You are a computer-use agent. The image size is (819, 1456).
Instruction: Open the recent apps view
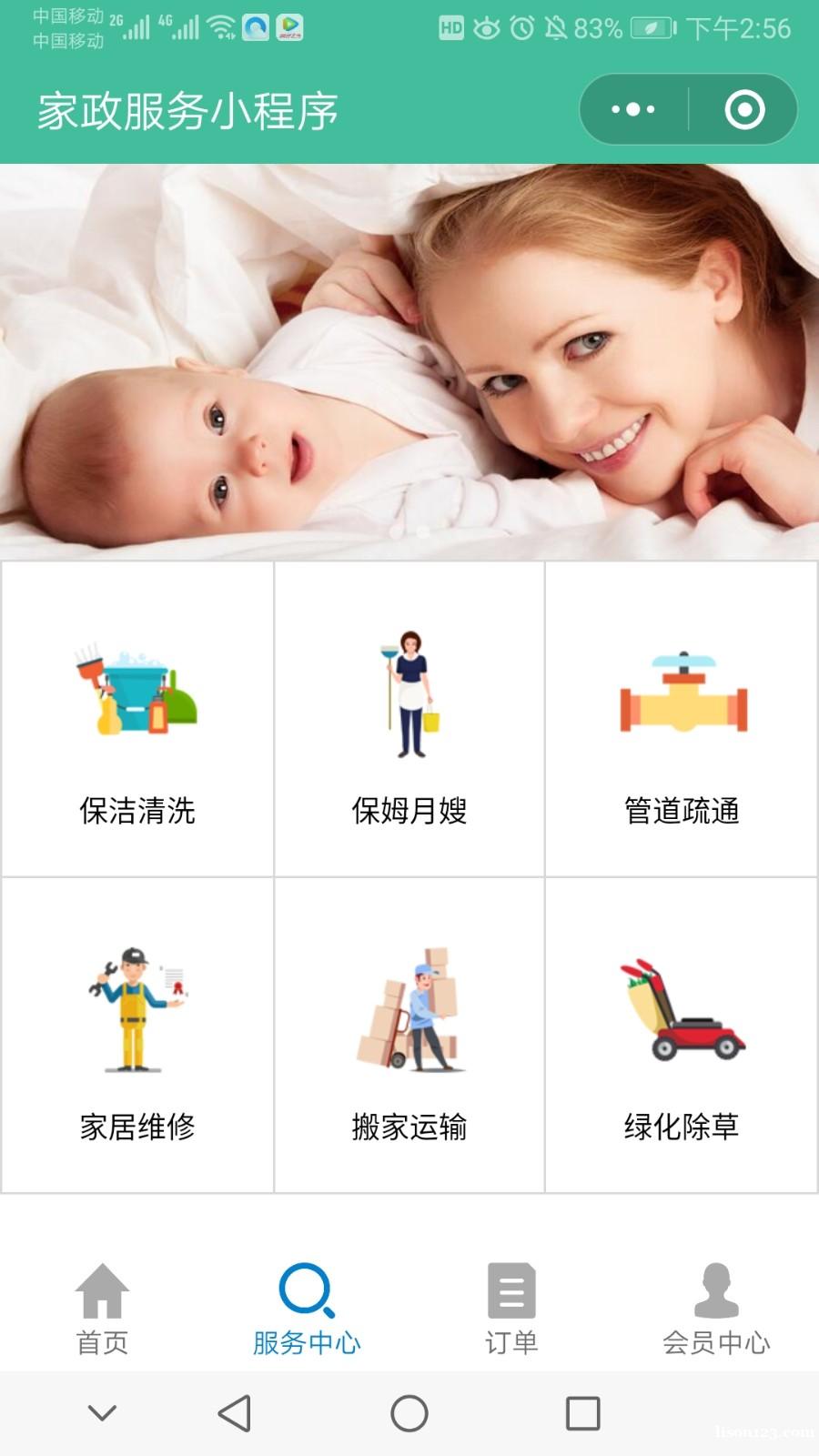pyautogui.click(x=582, y=1413)
